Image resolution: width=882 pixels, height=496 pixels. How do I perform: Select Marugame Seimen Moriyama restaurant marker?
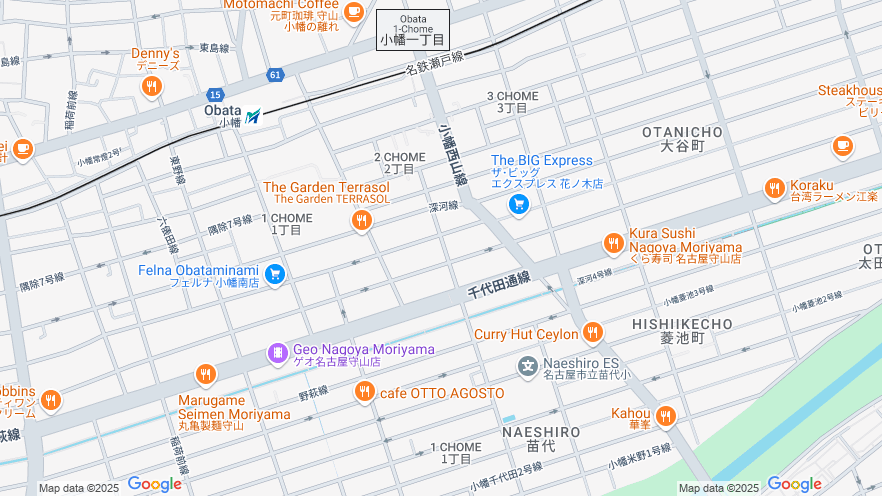click(206, 375)
